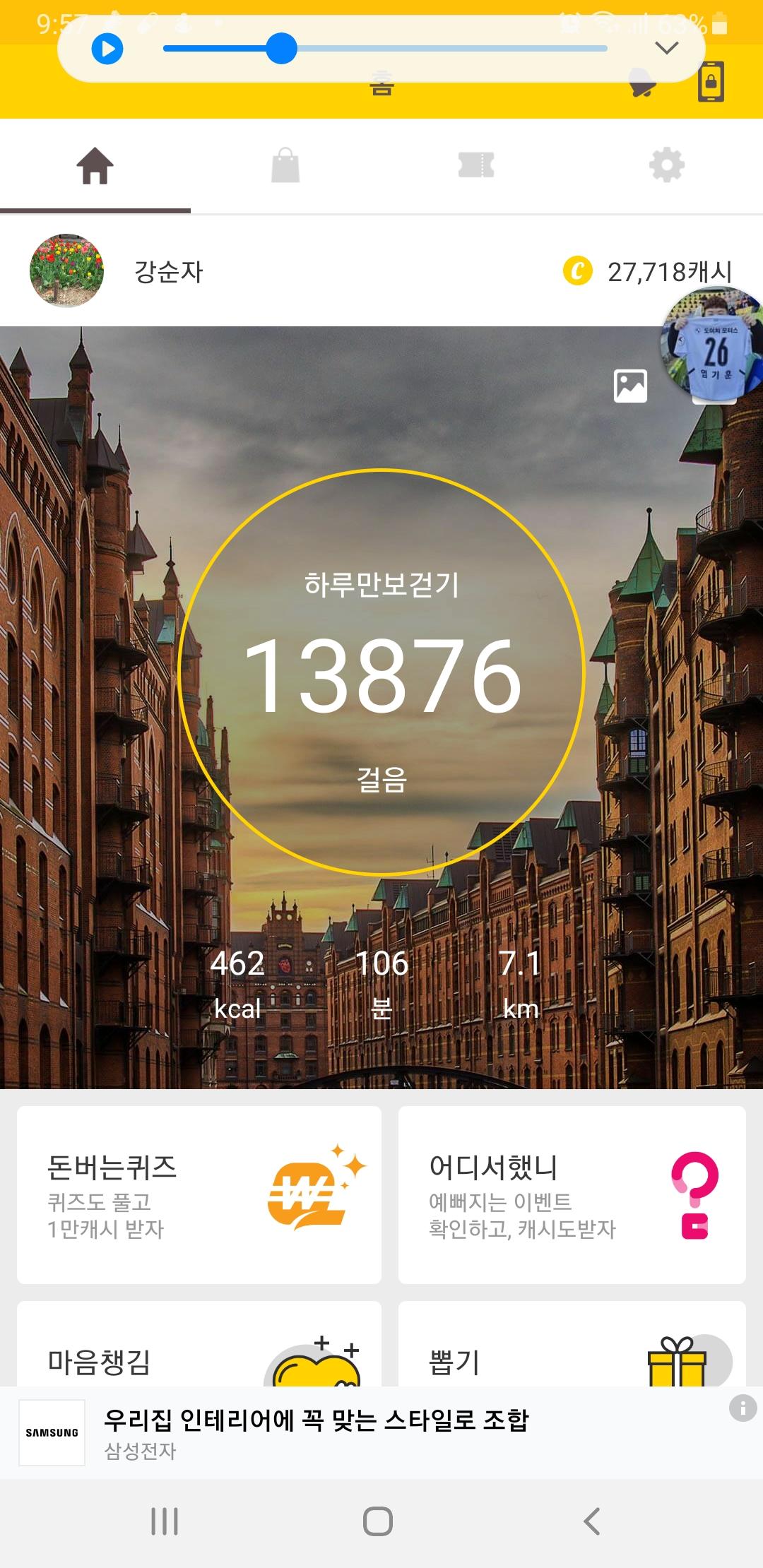Open the lock screen icon in header
Screen dimensions: 763x1568
[x=711, y=82]
